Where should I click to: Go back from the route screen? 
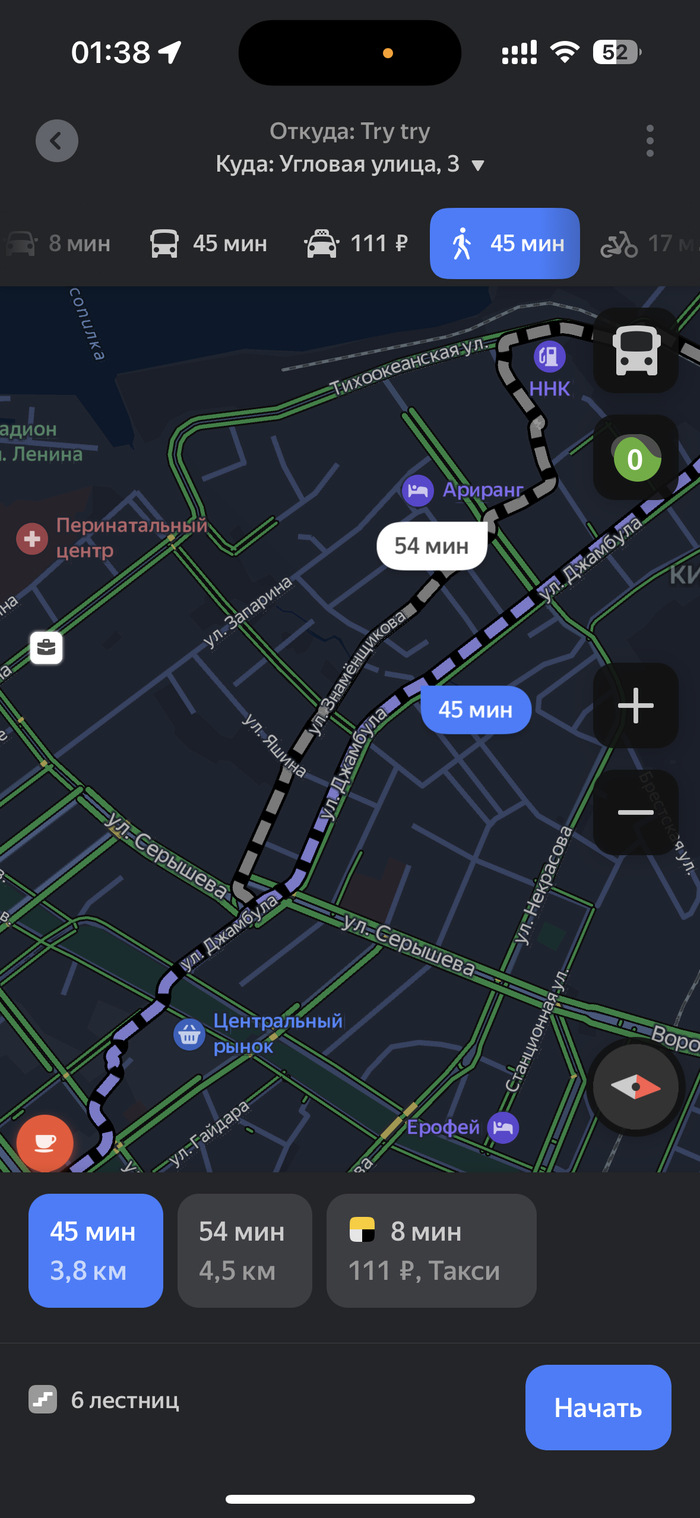pos(56,141)
